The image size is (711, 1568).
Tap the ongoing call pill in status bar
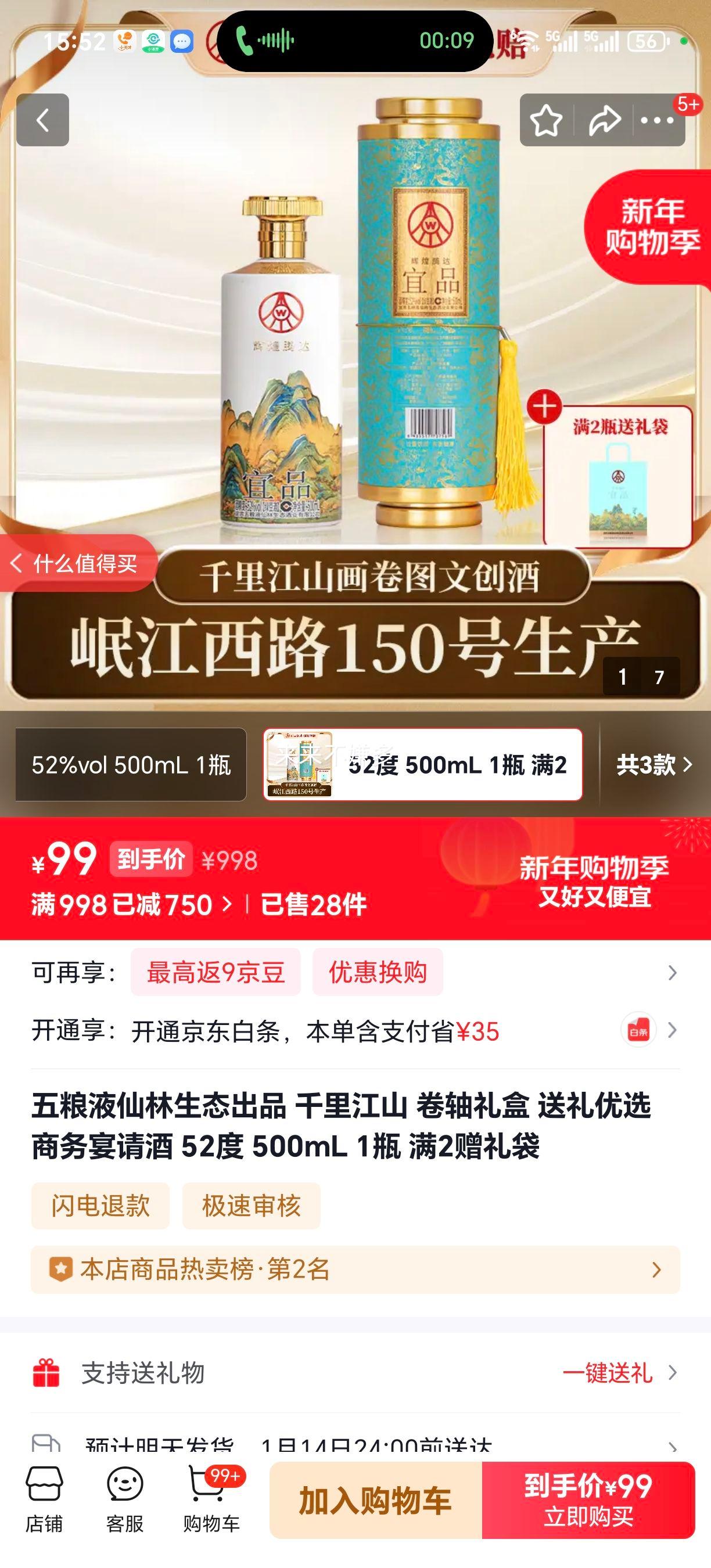click(x=355, y=40)
